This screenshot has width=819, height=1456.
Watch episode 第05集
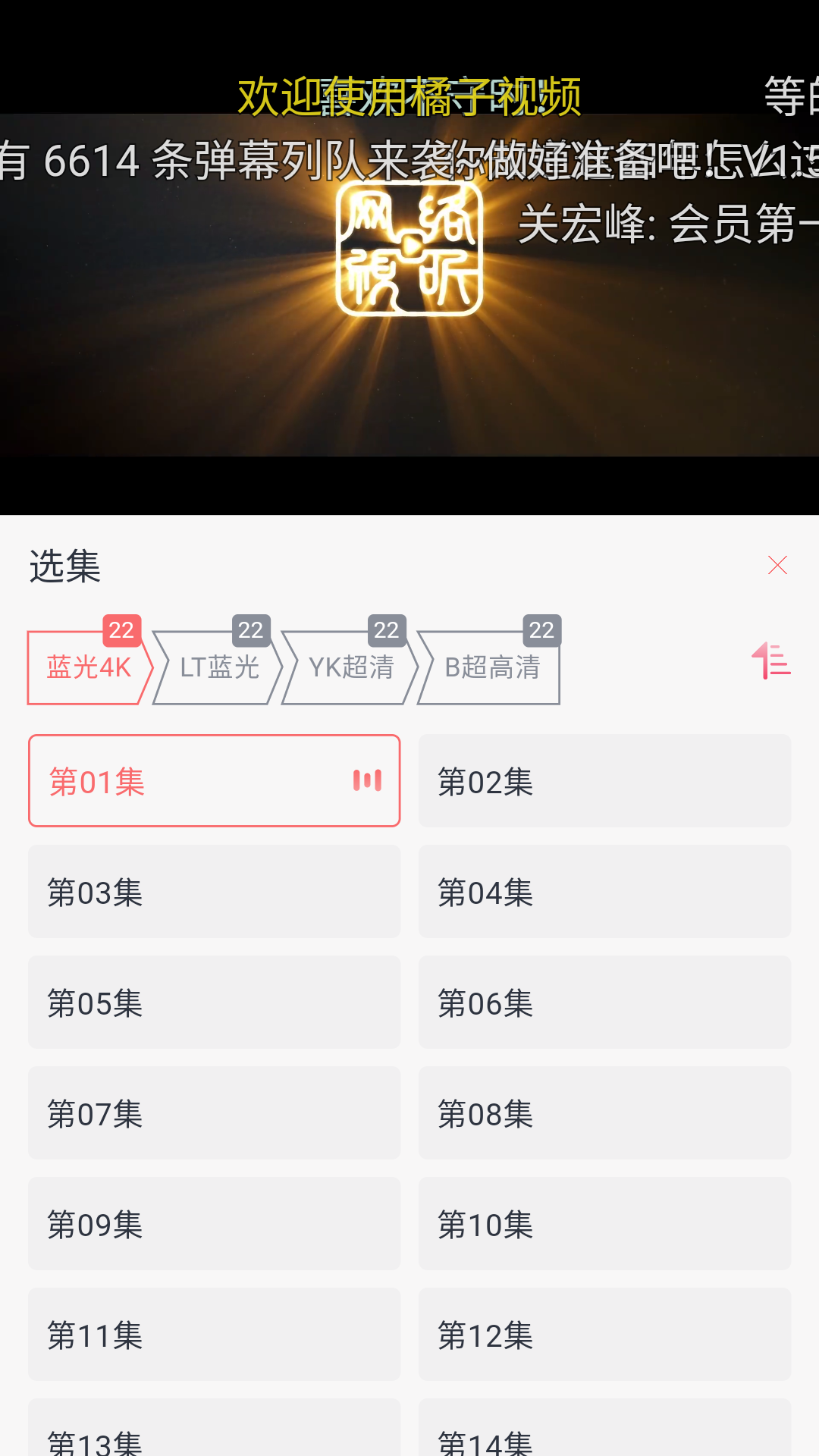click(x=214, y=1002)
